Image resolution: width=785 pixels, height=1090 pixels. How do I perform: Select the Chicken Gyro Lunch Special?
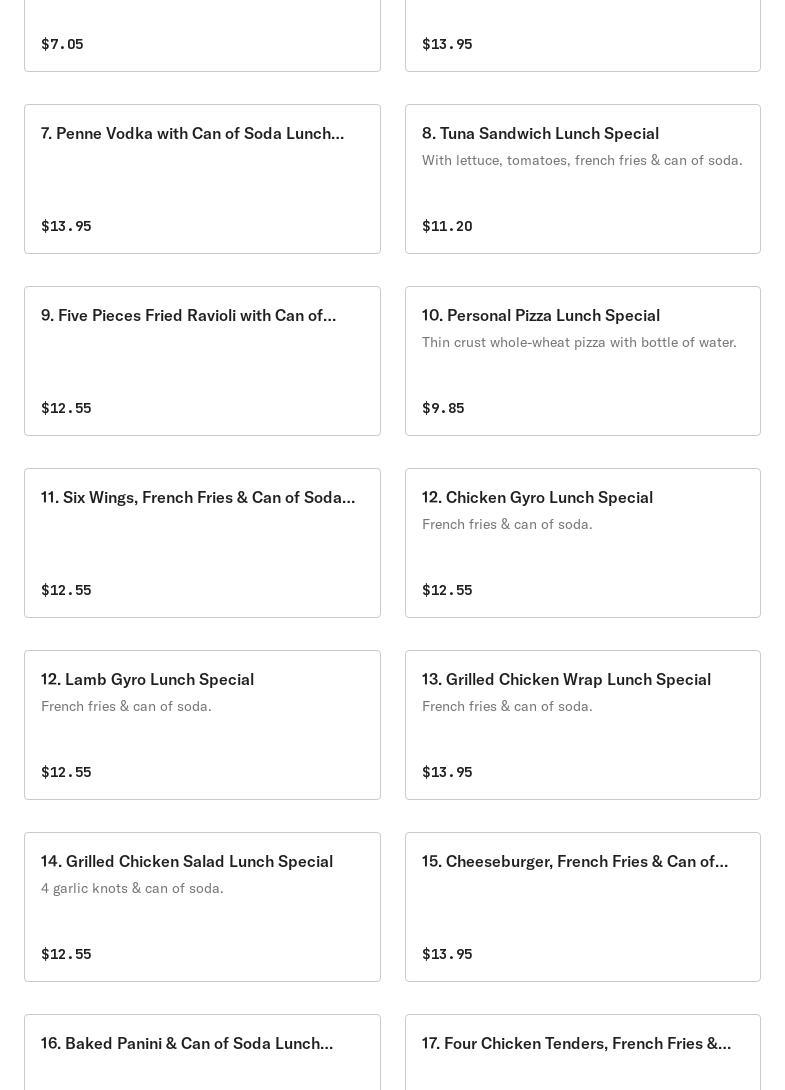click(x=582, y=543)
